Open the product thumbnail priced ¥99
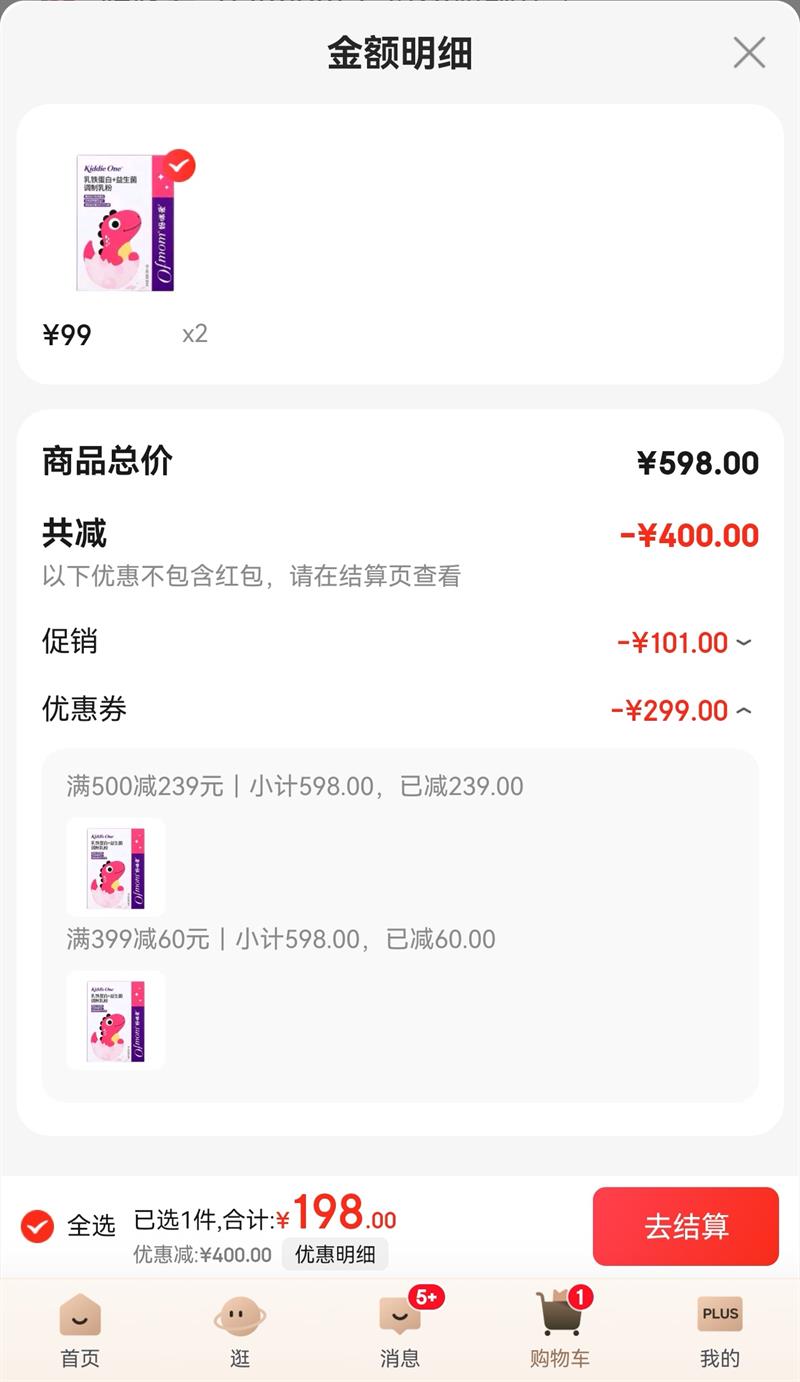 click(126, 222)
